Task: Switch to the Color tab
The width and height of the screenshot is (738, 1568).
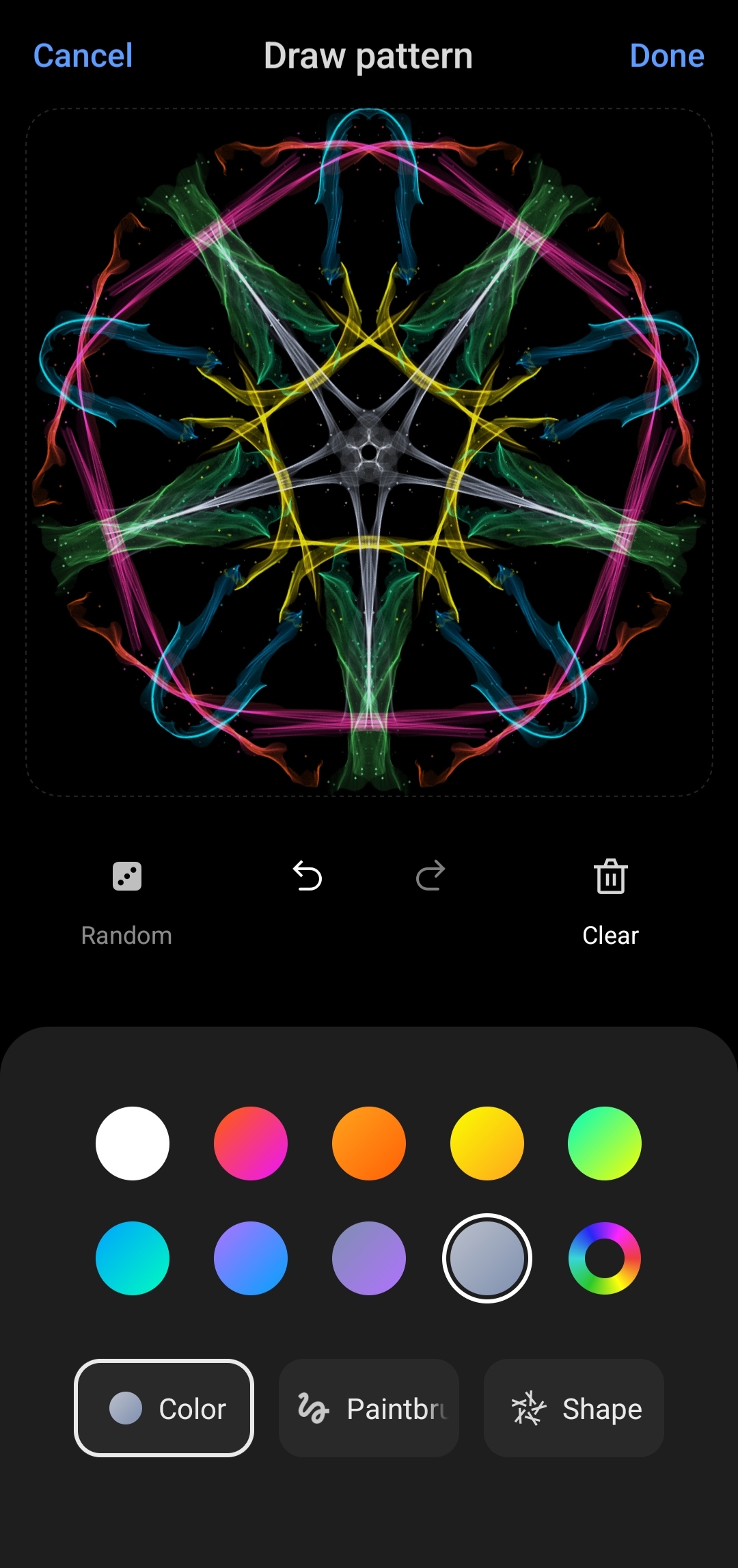Action: pos(164,1408)
